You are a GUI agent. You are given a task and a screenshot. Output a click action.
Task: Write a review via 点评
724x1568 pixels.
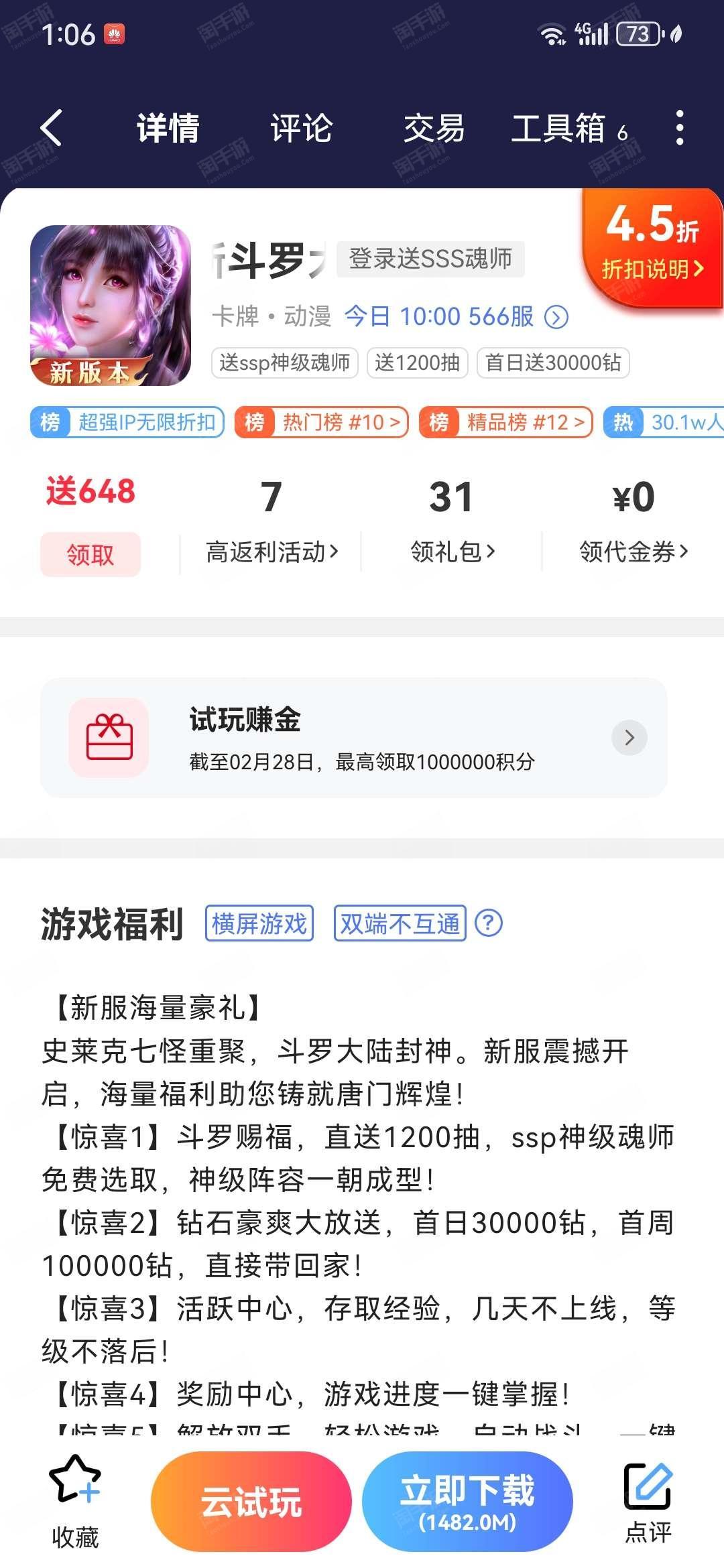tap(648, 1502)
